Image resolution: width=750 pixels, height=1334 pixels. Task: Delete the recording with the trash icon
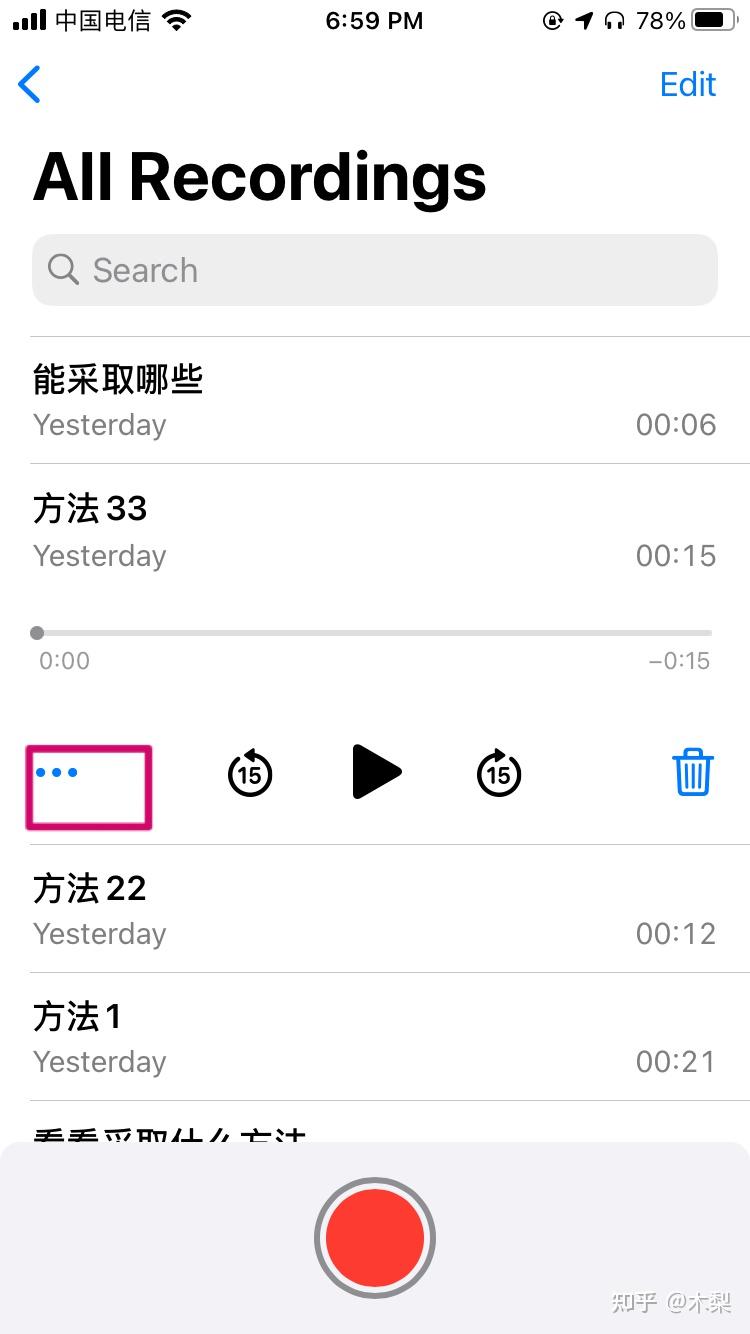692,773
